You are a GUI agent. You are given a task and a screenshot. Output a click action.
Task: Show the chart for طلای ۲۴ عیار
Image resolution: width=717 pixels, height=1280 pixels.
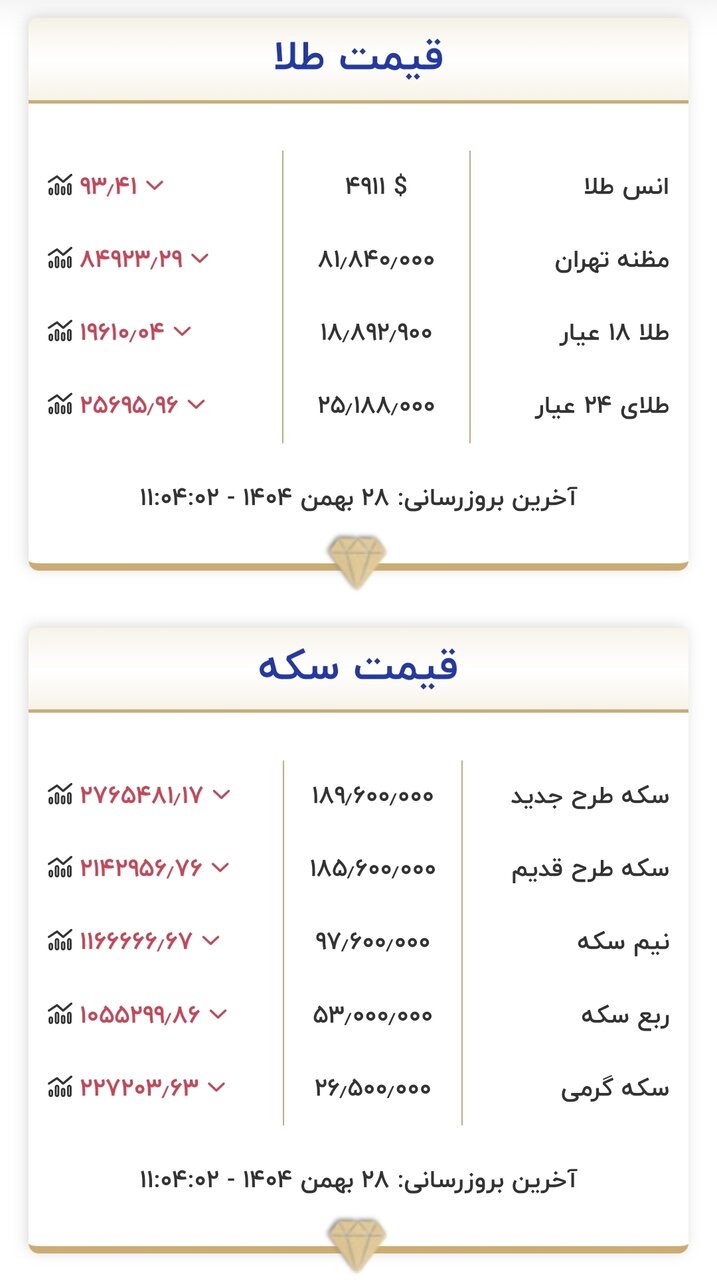pyautogui.click(x=60, y=404)
